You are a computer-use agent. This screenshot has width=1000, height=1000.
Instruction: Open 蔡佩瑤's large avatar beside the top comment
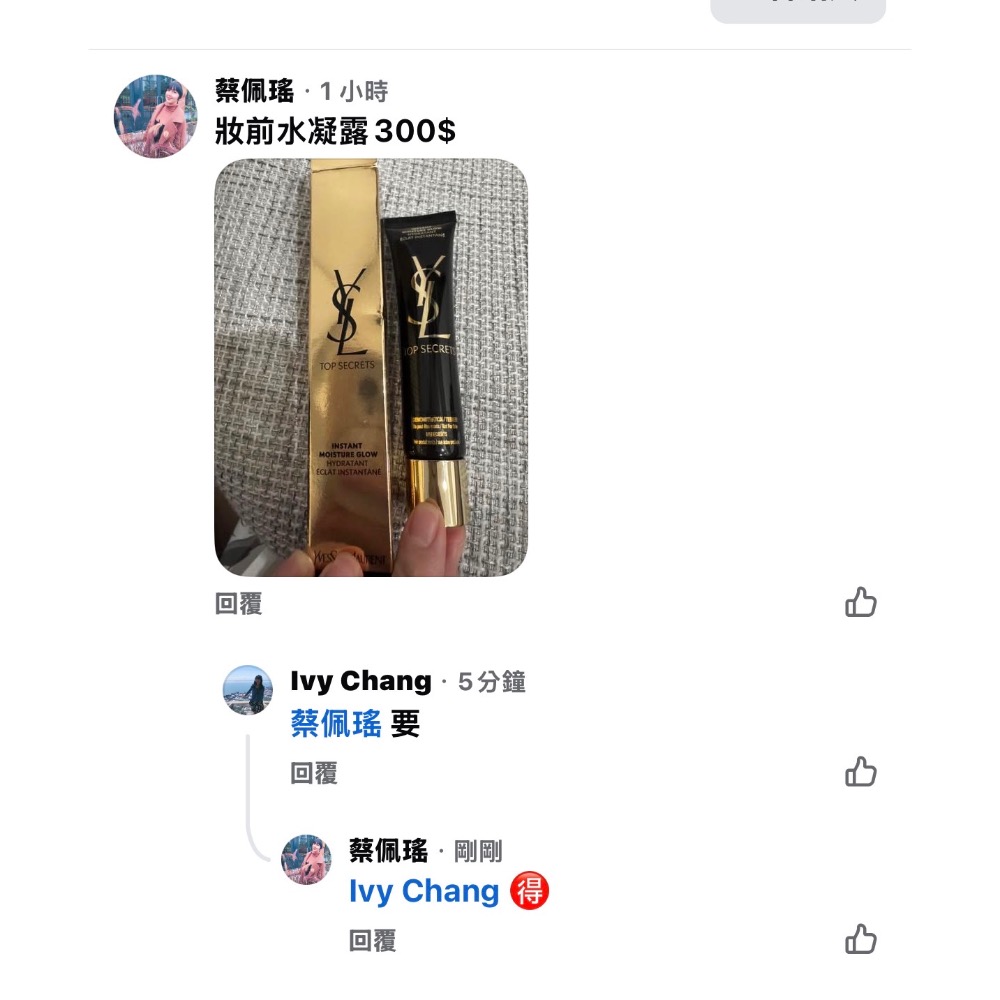pos(155,116)
